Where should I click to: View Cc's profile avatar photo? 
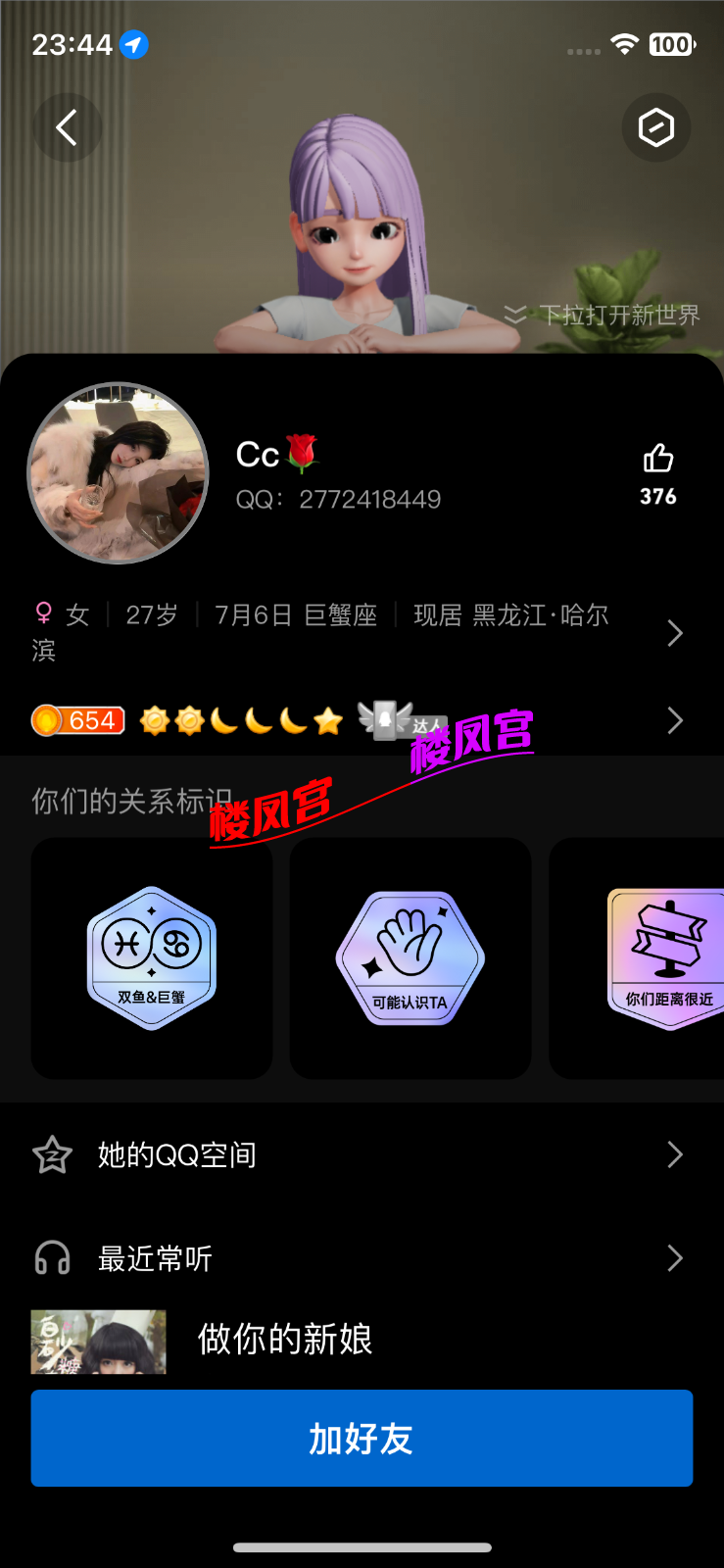(118, 473)
